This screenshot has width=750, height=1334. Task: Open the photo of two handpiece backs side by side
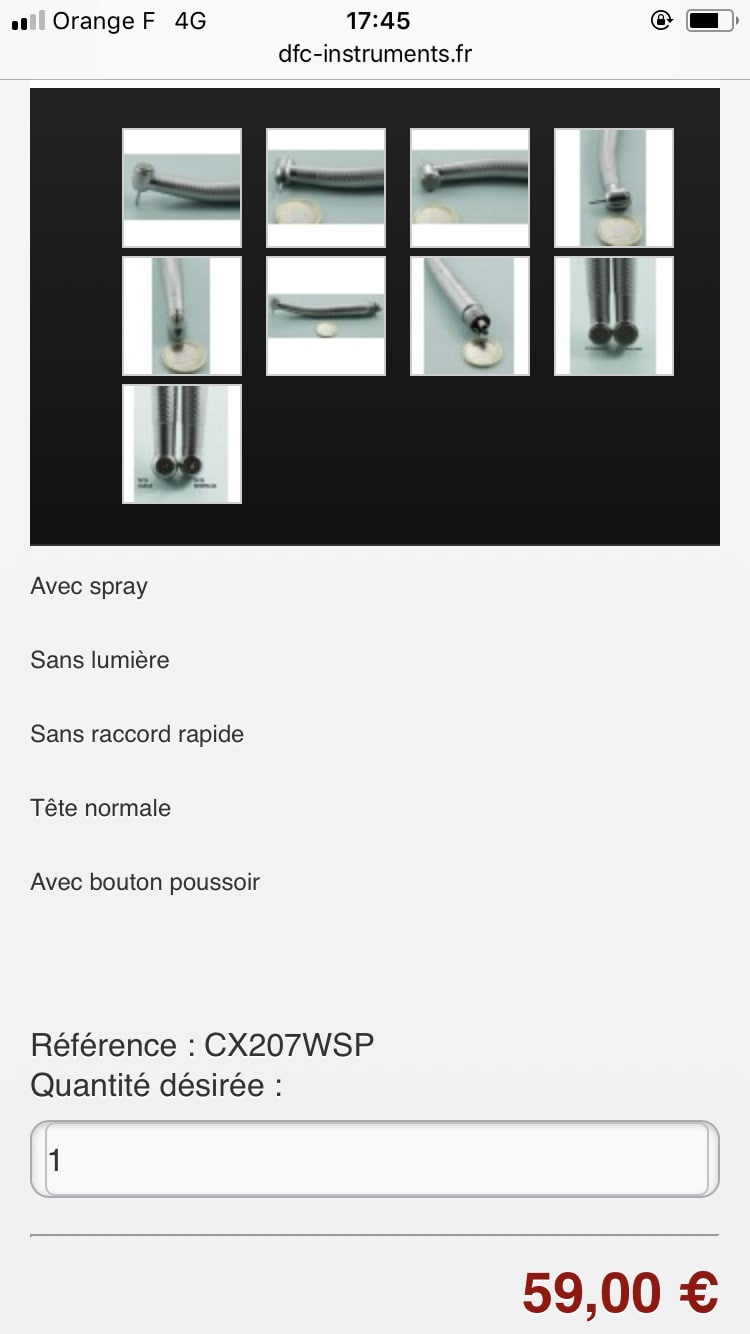pyautogui.click(x=614, y=316)
